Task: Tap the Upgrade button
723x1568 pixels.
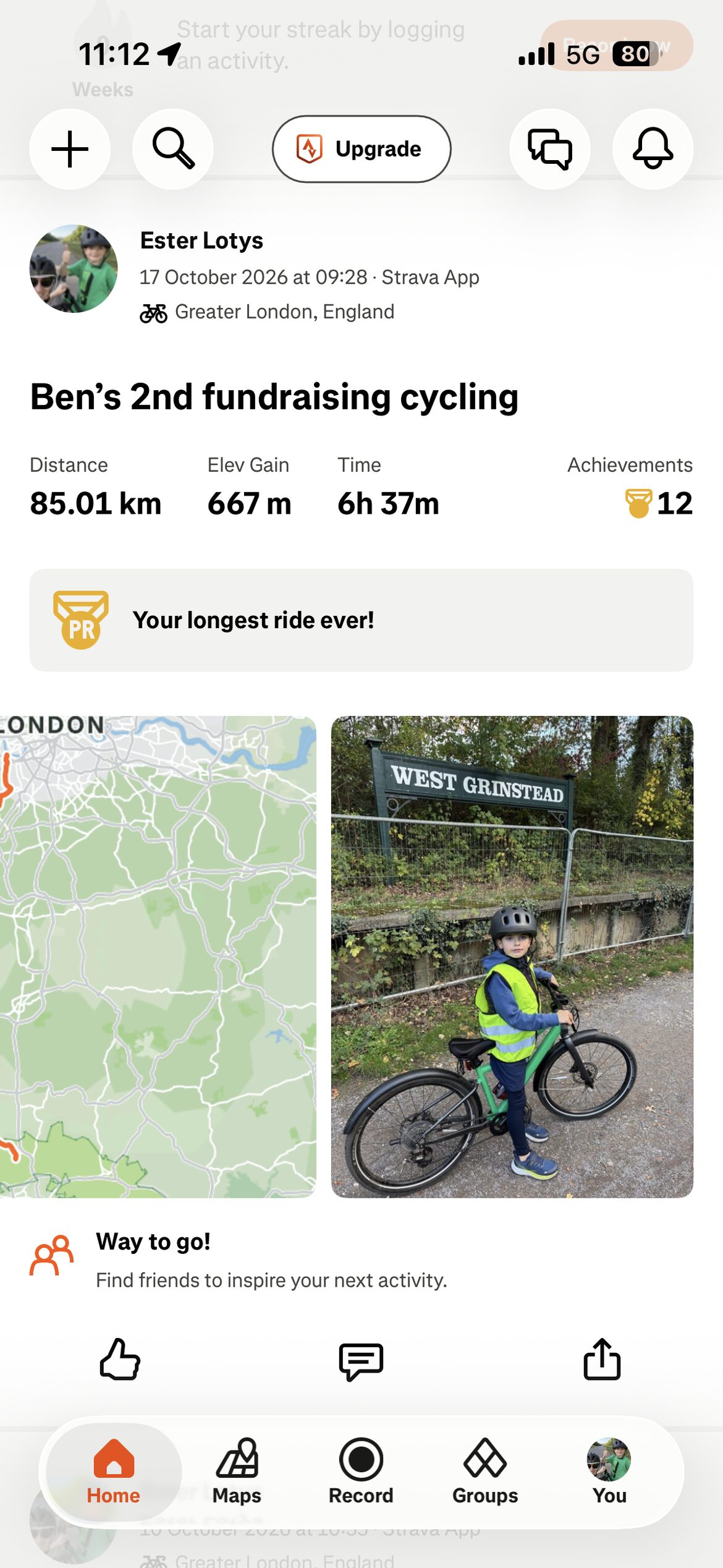Action: [x=361, y=149]
